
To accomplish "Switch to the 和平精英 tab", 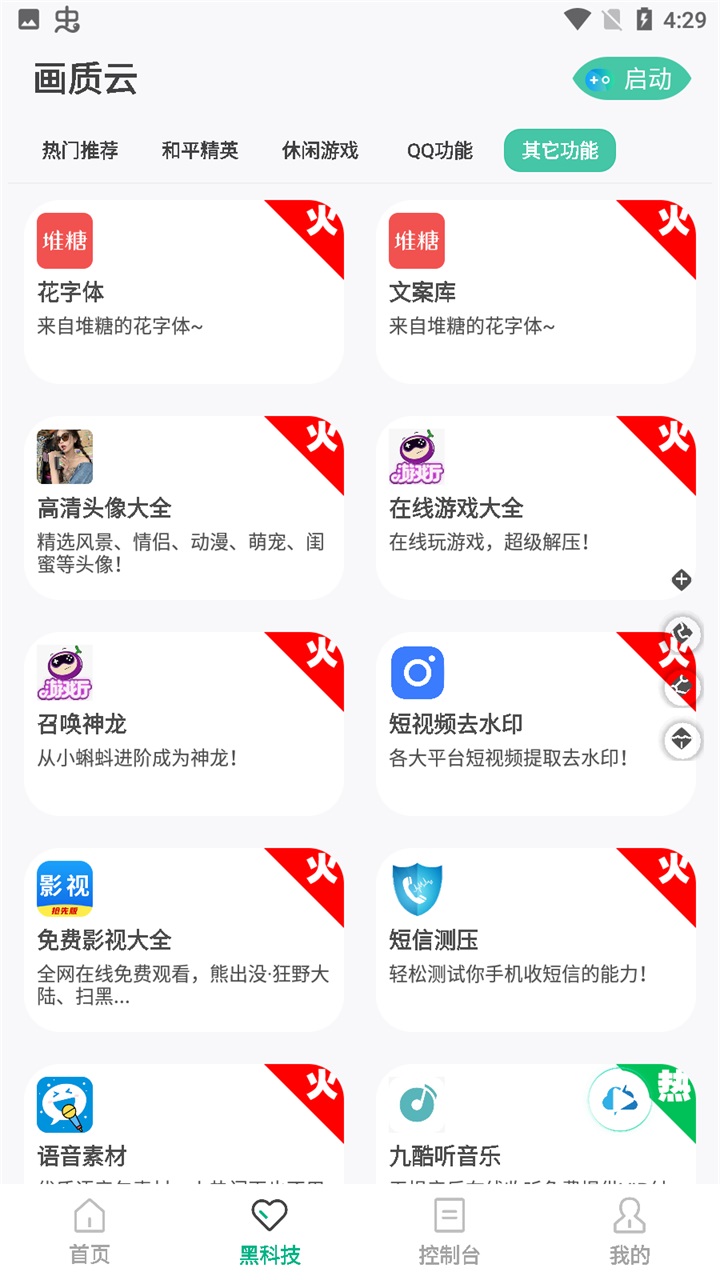I will coord(198,150).
